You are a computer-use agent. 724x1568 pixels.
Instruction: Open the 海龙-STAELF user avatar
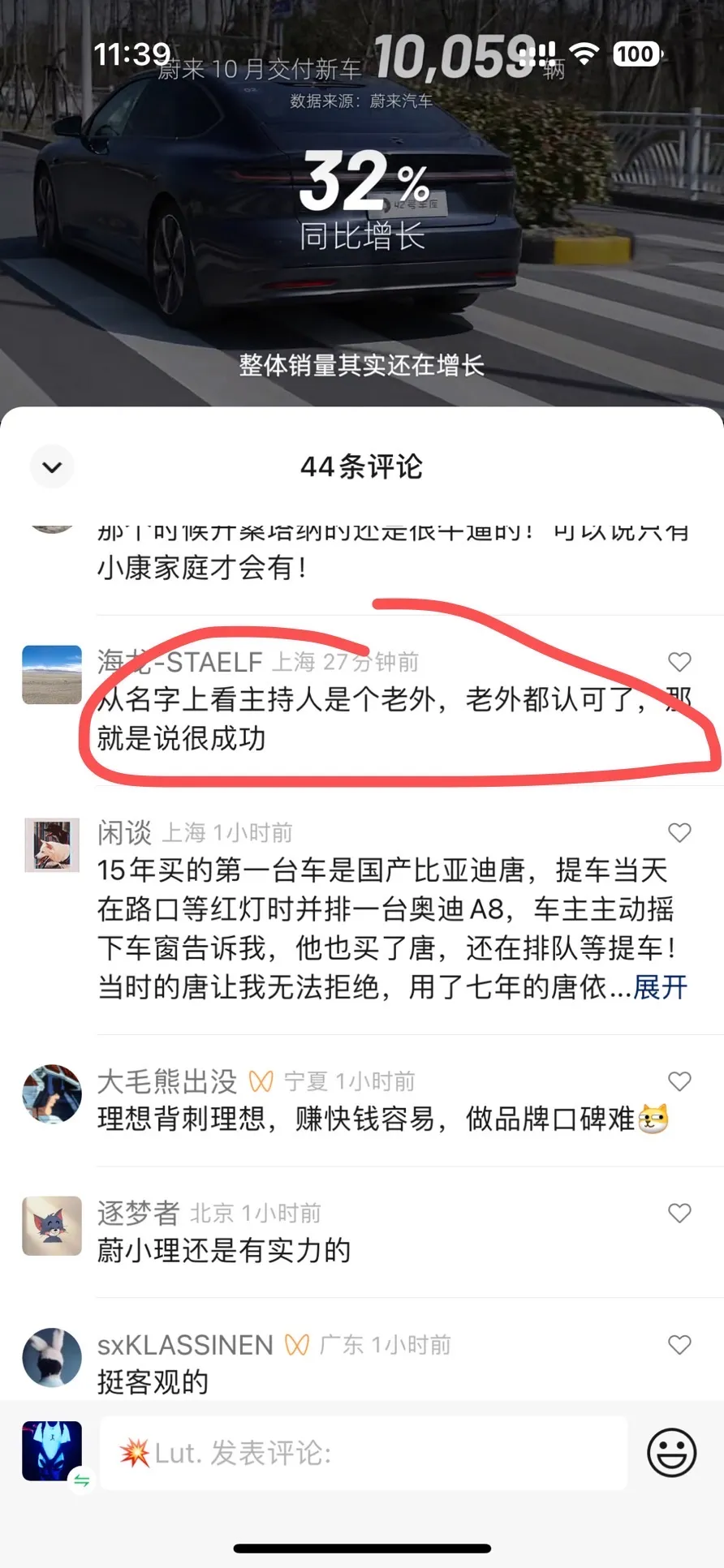click(x=52, y=675)
